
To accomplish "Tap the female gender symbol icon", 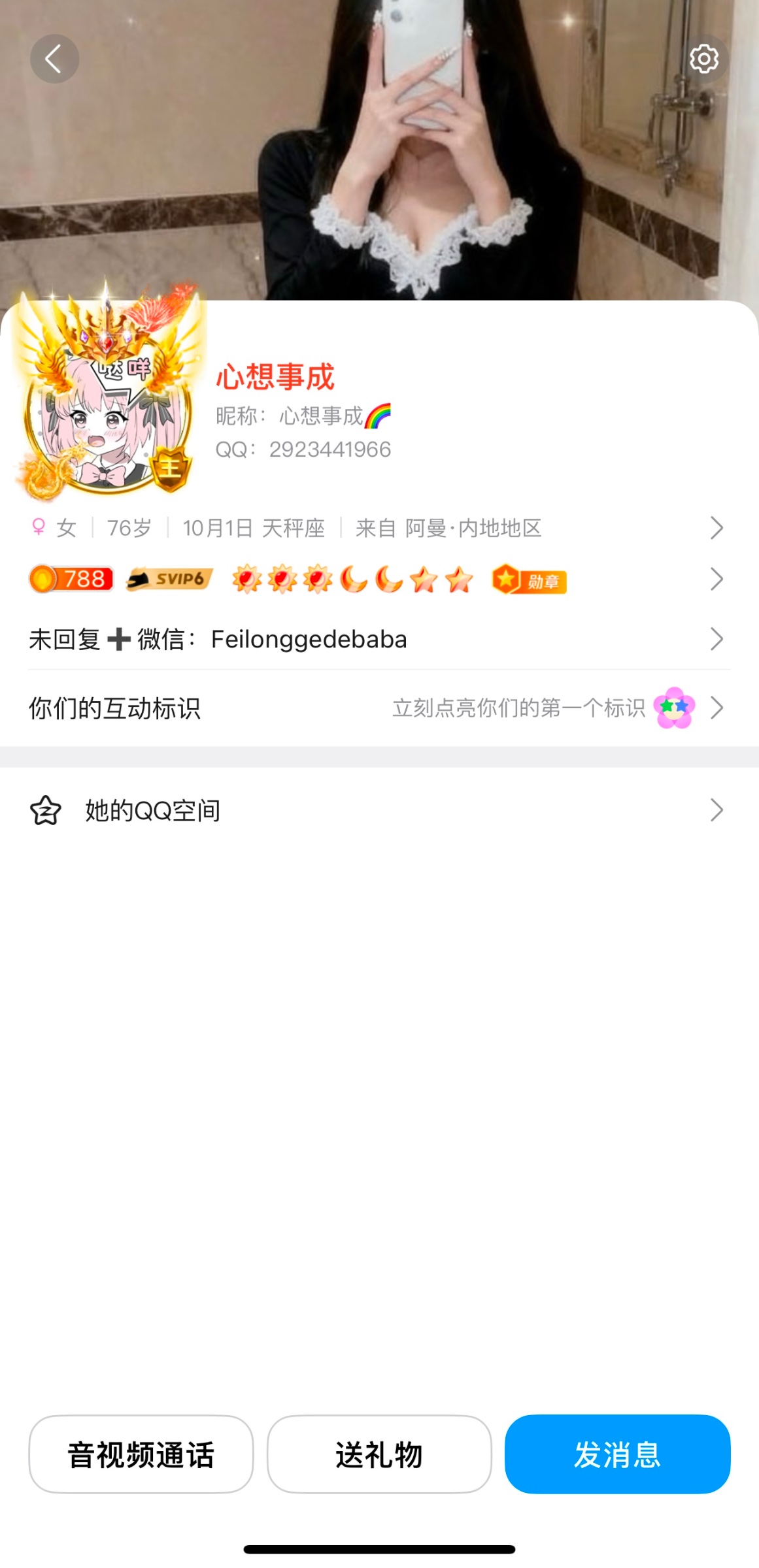I will click(x=38, y=528).
